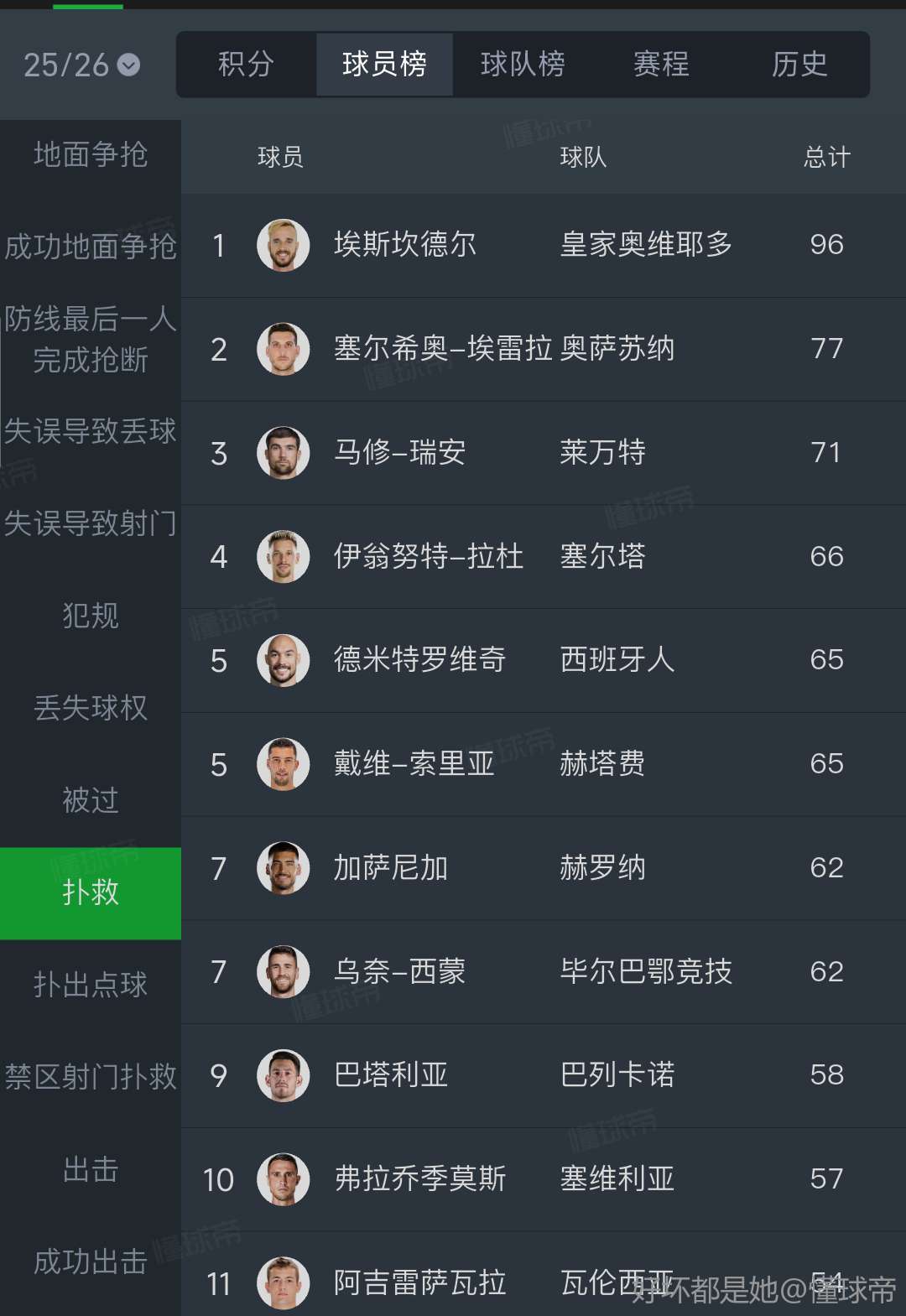The width and height of the screenshot is (906, 1316).
Task: Switch to the 积分 tab
Action: click(x=246, y=65)
